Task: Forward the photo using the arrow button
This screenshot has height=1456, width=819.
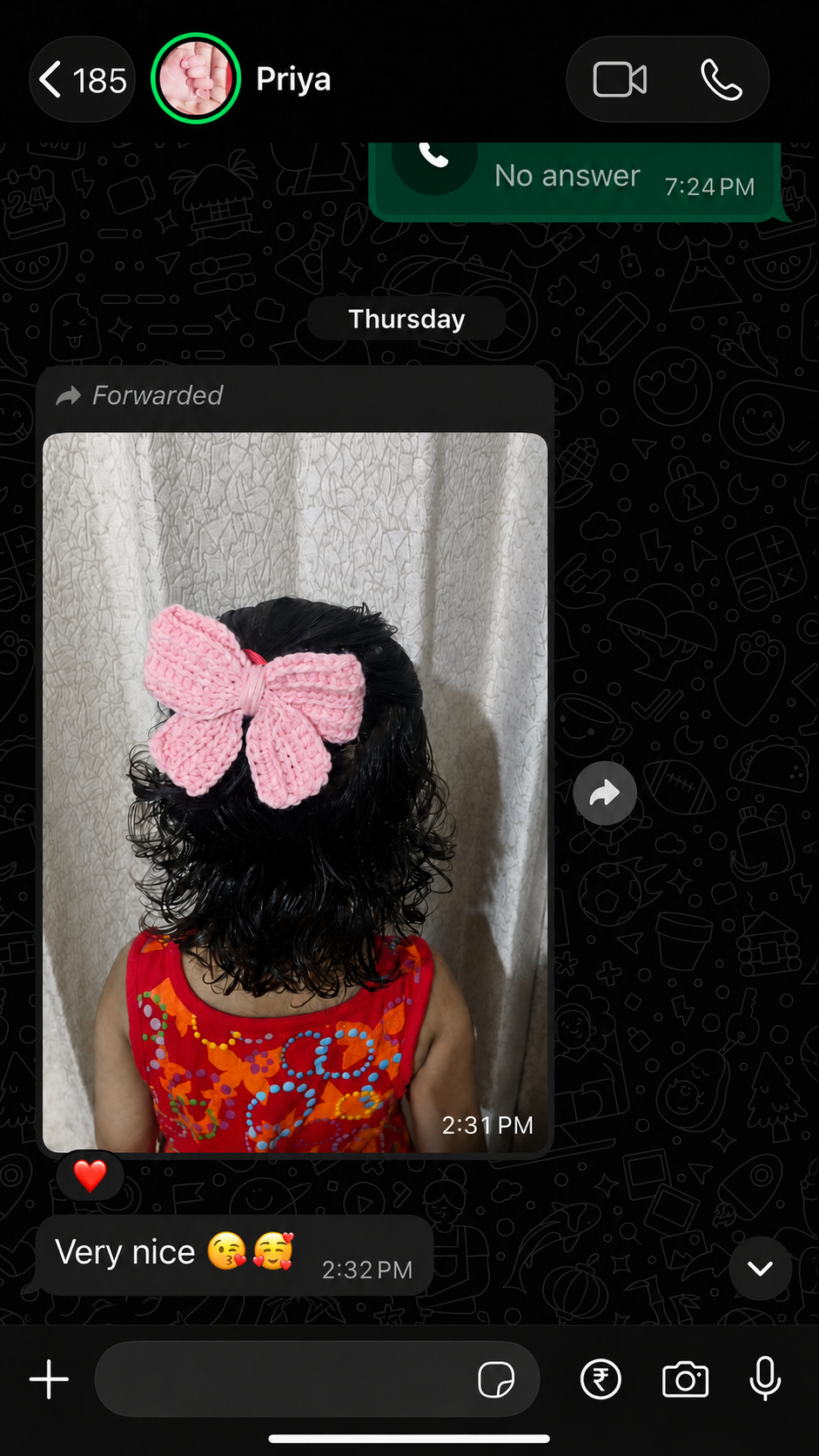Action: tap(605, 792)
